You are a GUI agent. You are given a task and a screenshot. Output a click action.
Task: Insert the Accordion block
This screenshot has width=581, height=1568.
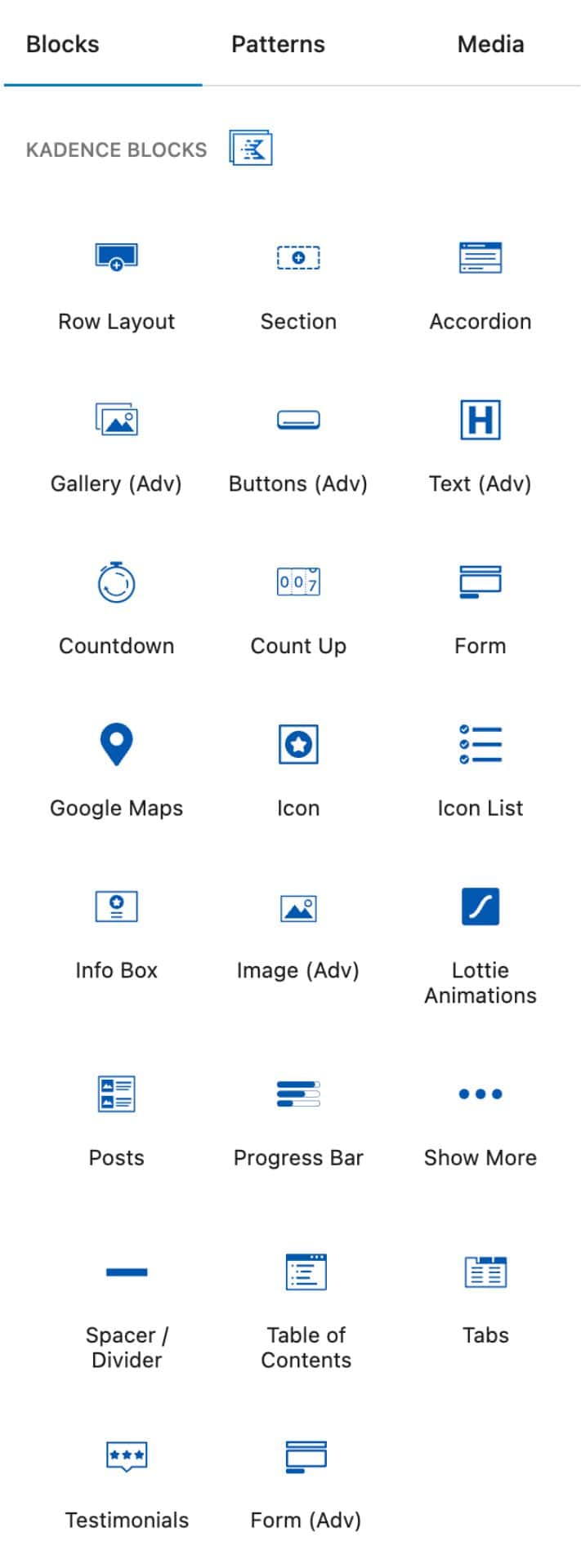click(480, 286)
